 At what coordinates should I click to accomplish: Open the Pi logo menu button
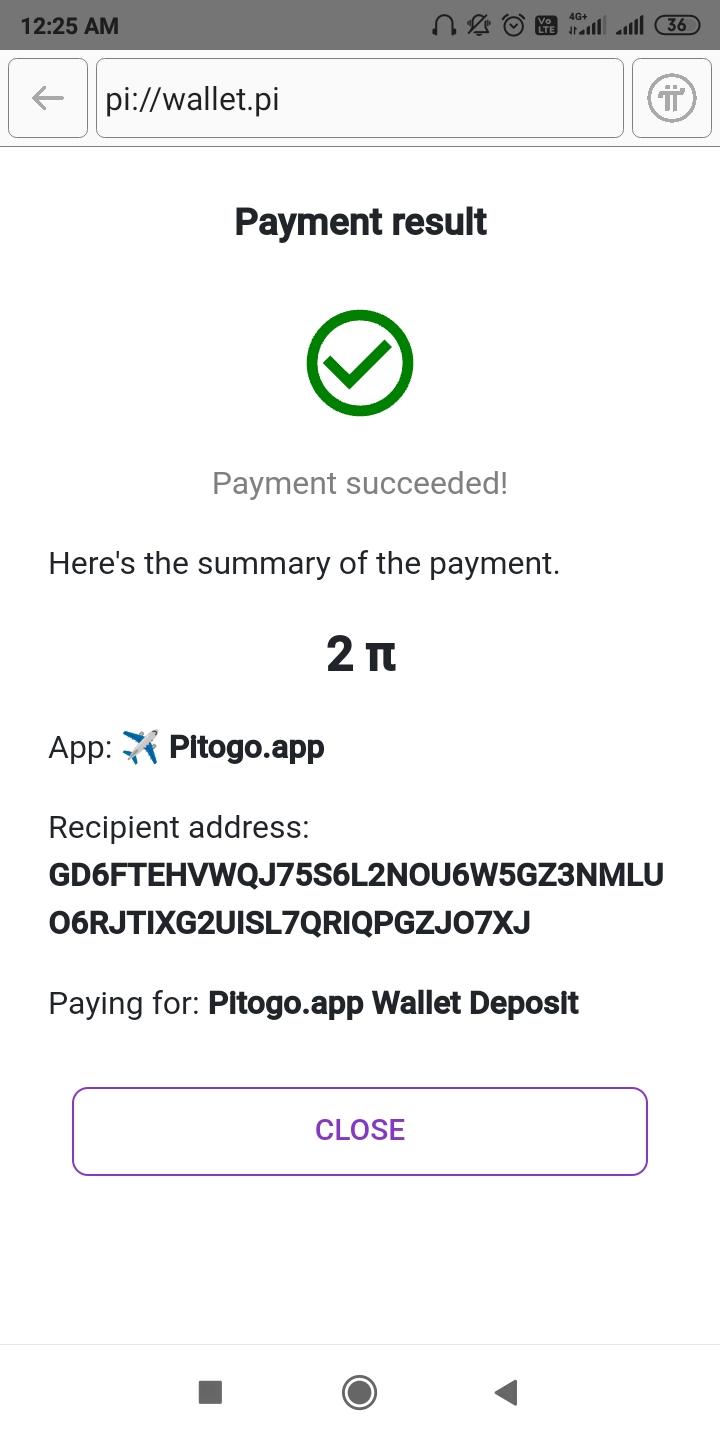(x=671, y=98)
